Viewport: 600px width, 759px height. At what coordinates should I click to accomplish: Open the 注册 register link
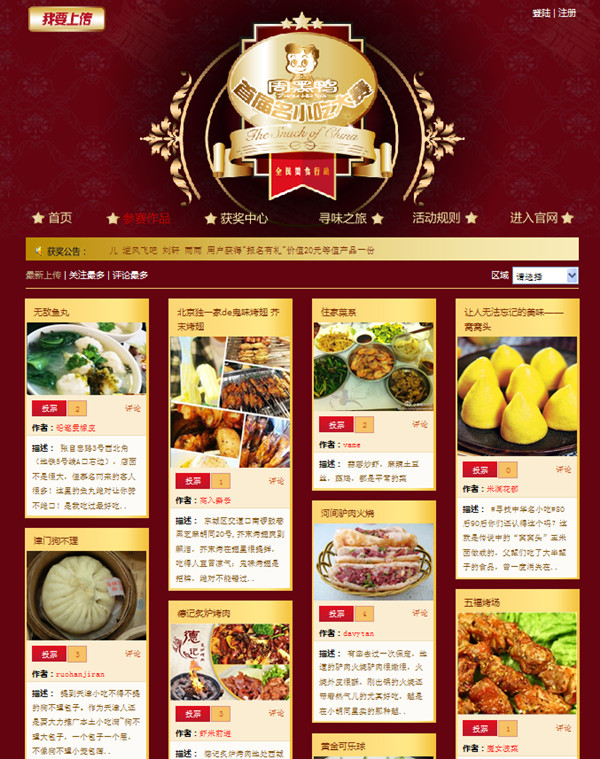[567, 13]
